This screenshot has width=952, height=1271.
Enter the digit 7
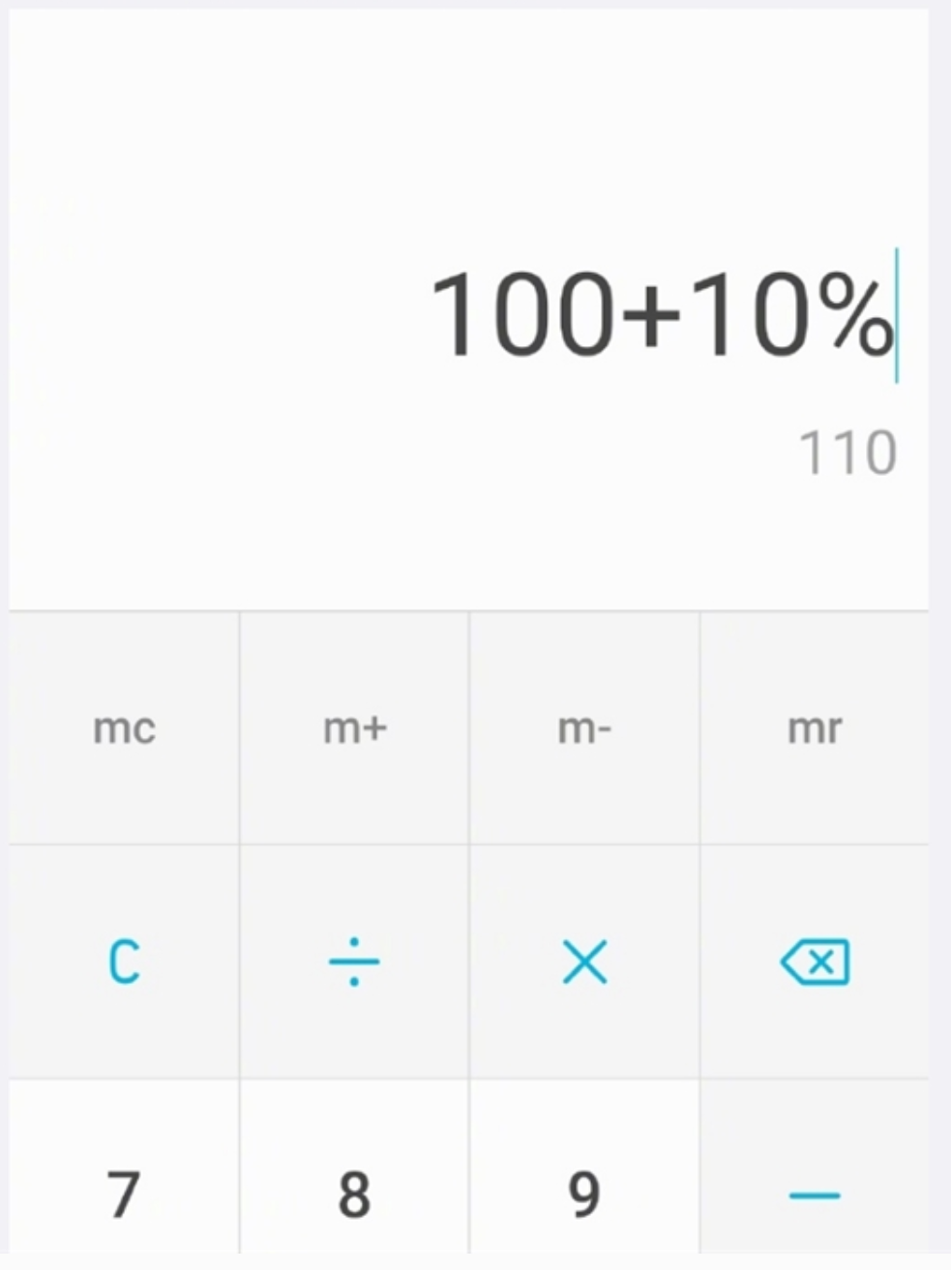pyautogui.click(x=124, y=1194)
